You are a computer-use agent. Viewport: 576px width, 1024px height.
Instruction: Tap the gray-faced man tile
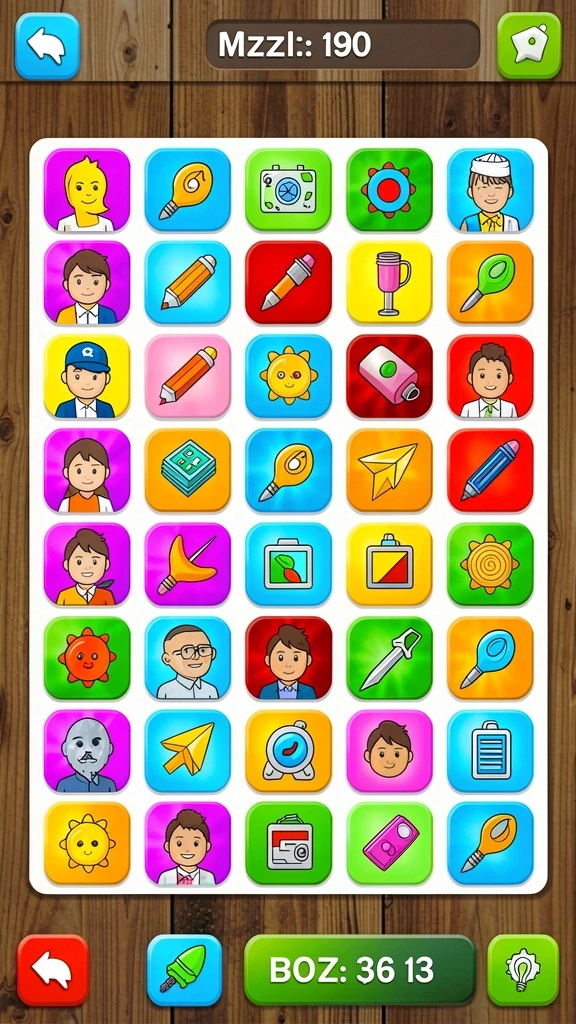point(87,751)
